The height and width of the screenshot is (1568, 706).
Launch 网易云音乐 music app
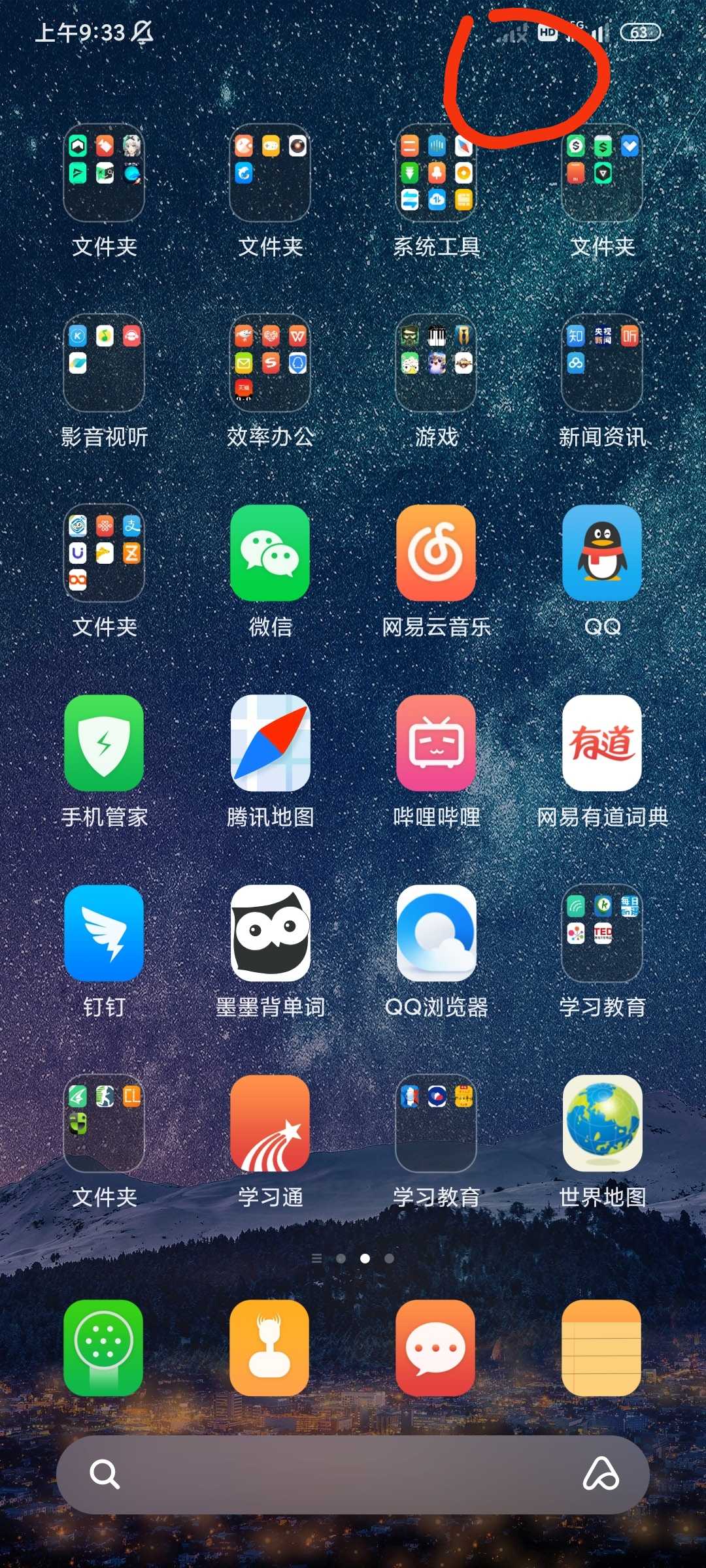pos(436,553)
